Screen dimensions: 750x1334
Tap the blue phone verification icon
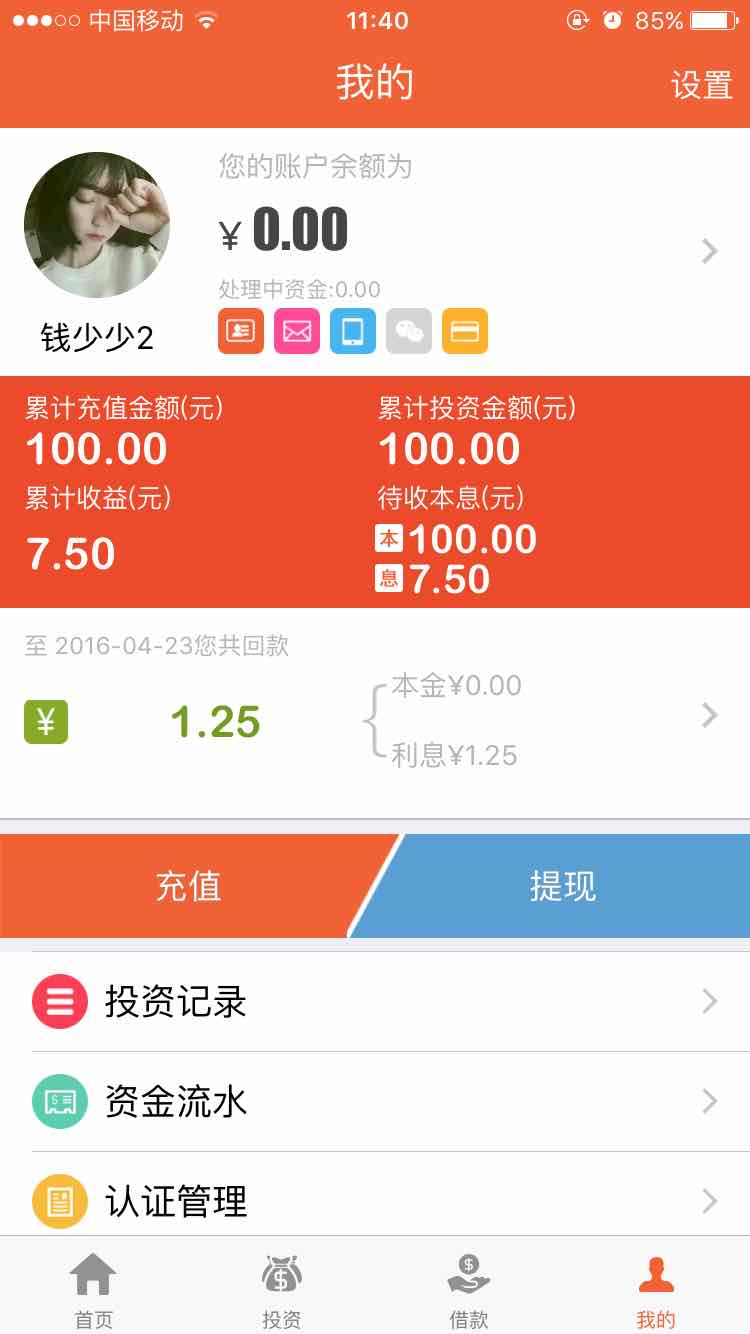[x=353, y=332]
